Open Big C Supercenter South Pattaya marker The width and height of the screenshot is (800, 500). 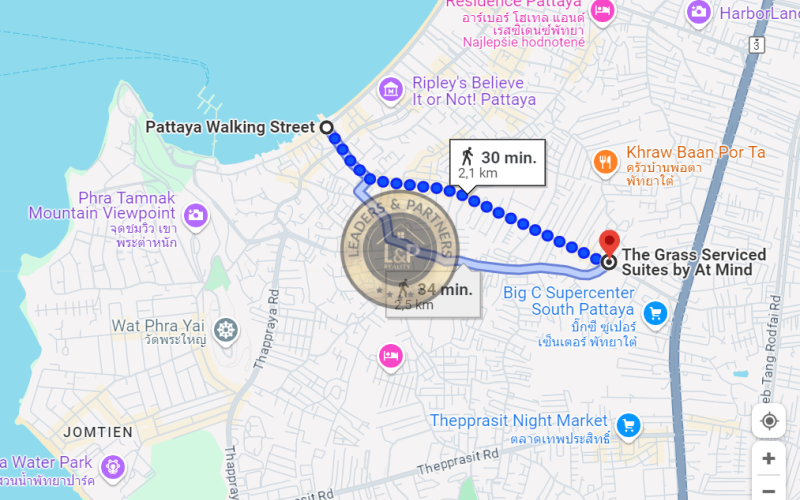656,314
